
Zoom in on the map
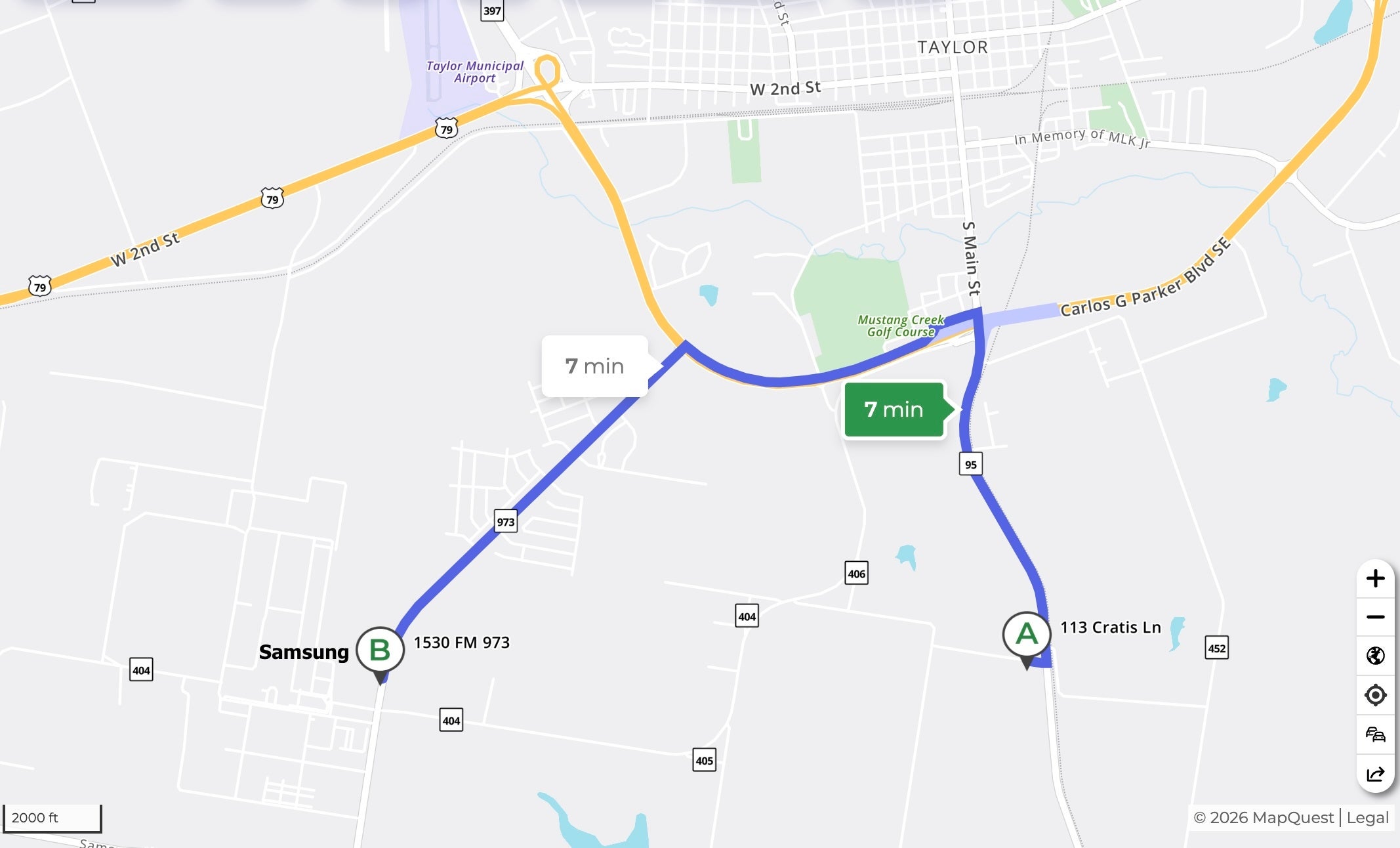point(1375,578)
